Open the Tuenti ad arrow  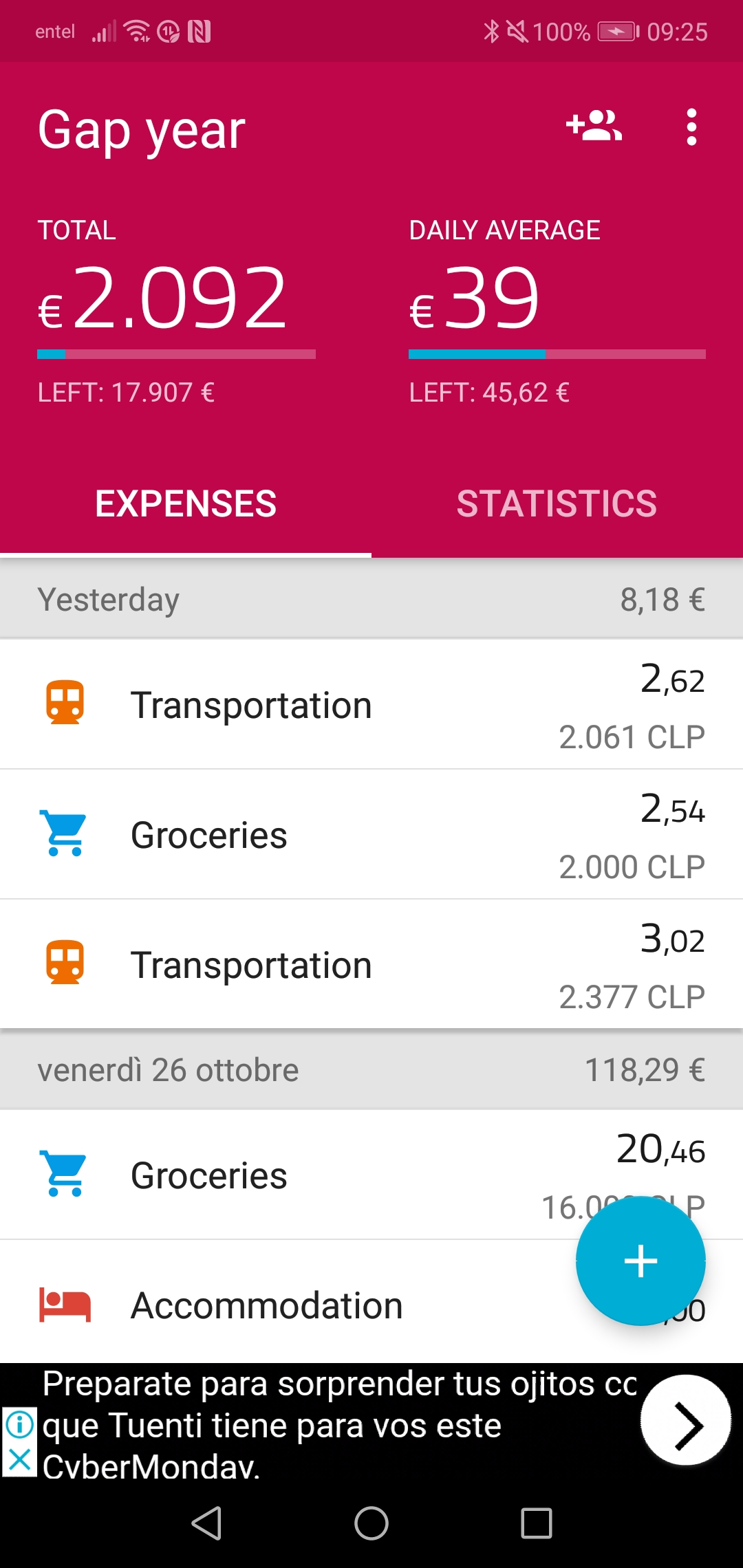(x=685, y=1419)
